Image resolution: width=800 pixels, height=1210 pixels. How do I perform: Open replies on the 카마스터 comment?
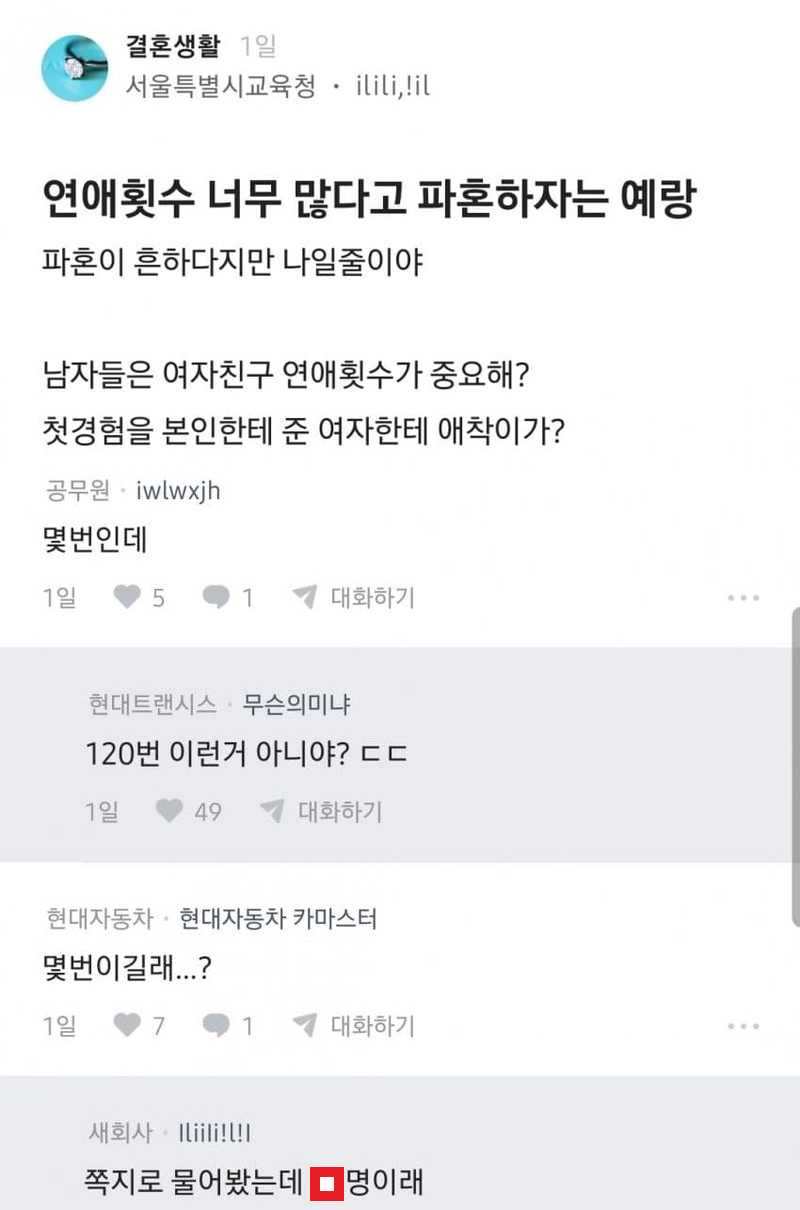click(216, 1025)
